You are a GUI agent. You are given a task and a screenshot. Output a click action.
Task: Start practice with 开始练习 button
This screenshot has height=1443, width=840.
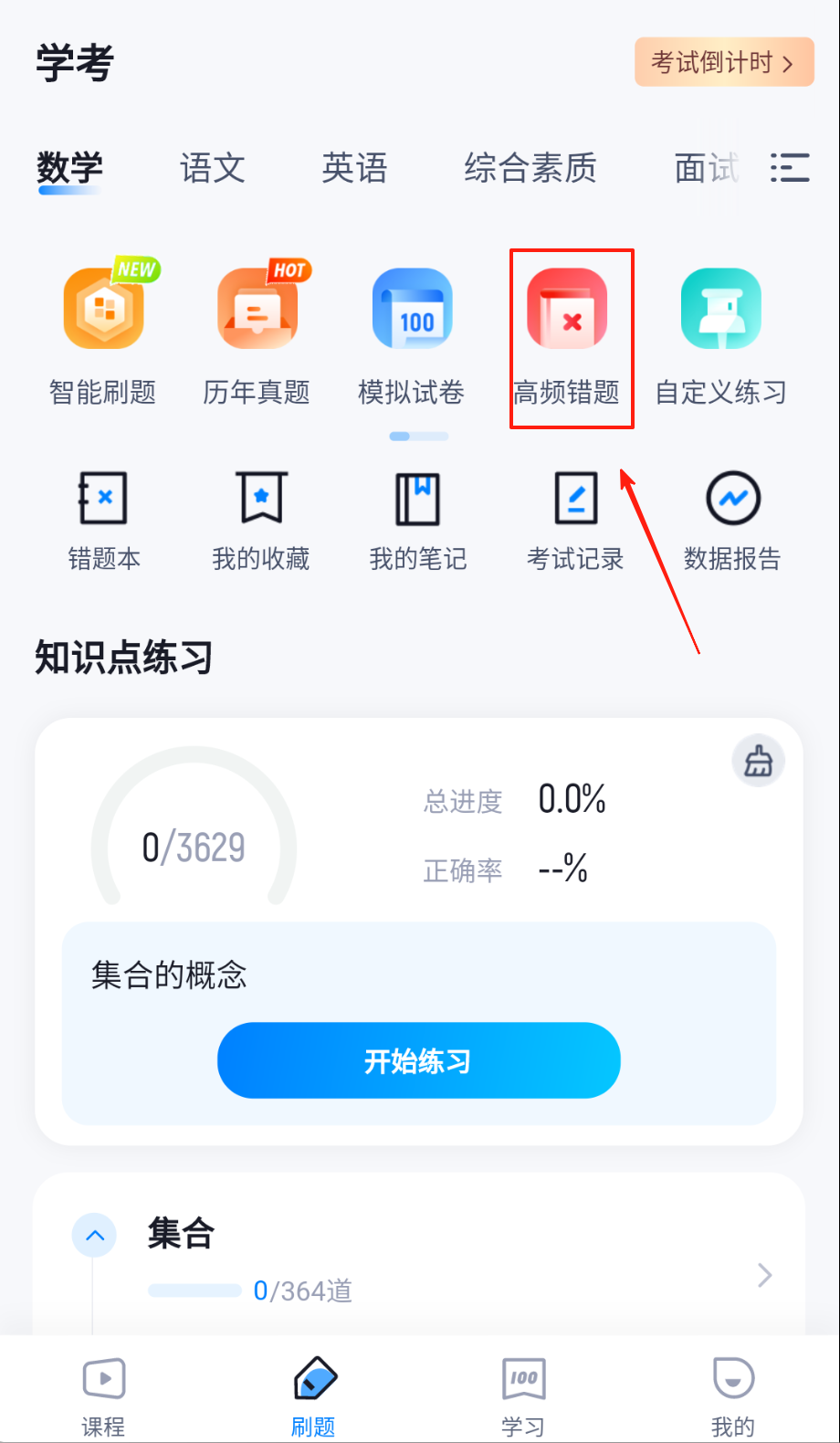coord(418,1060)
